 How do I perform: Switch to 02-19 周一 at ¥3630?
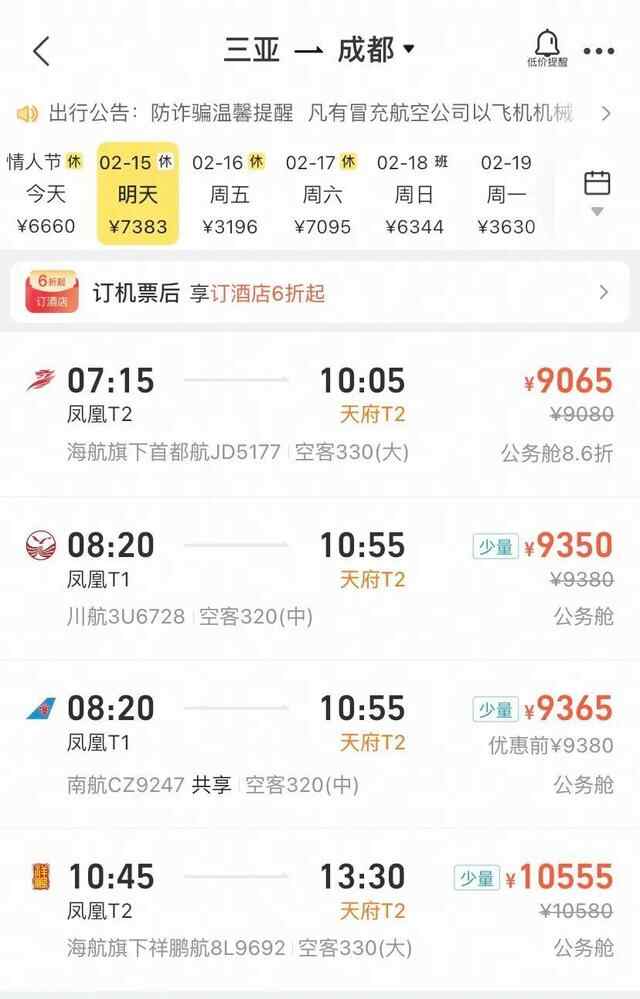pos(505,194)
